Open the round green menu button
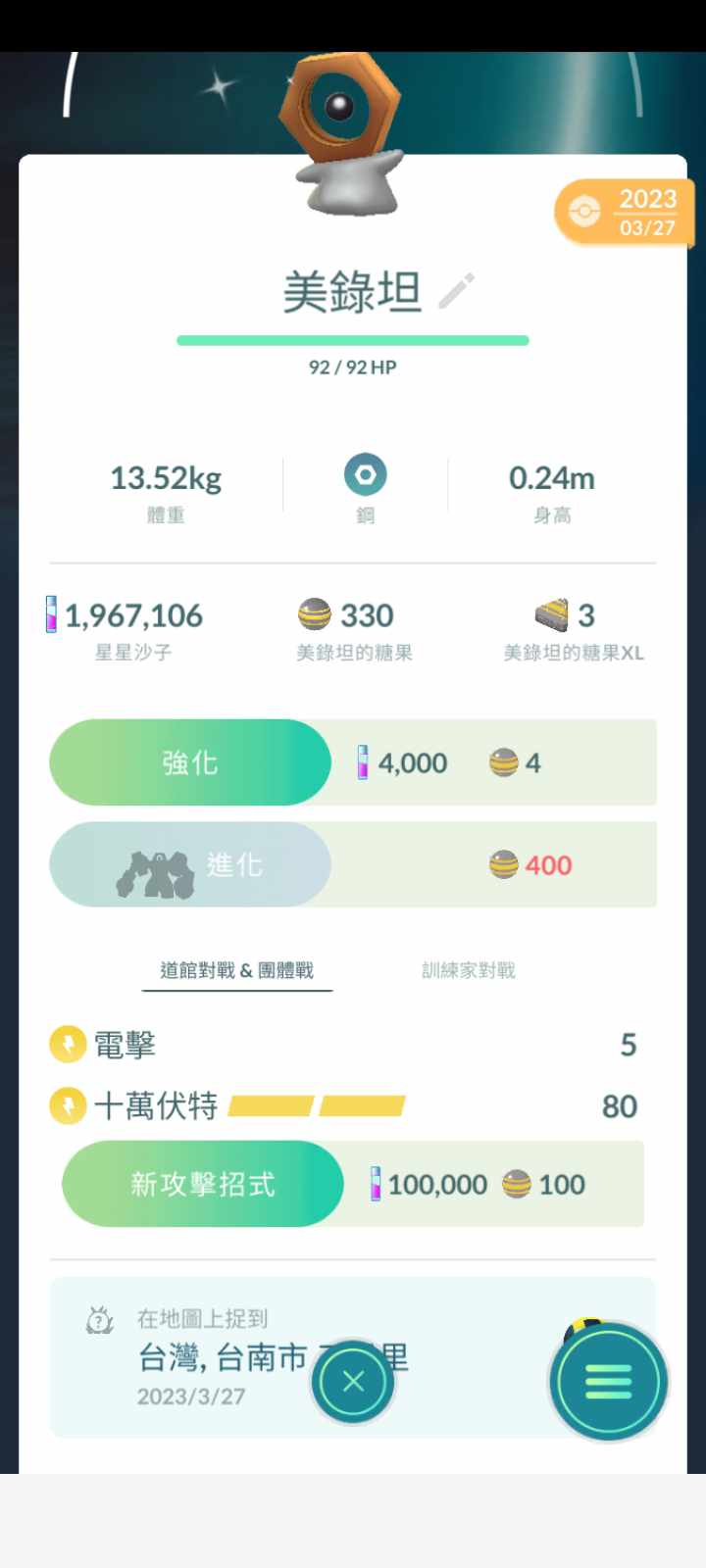Viewport: 706px width, 1568px height. [608, 1382]
